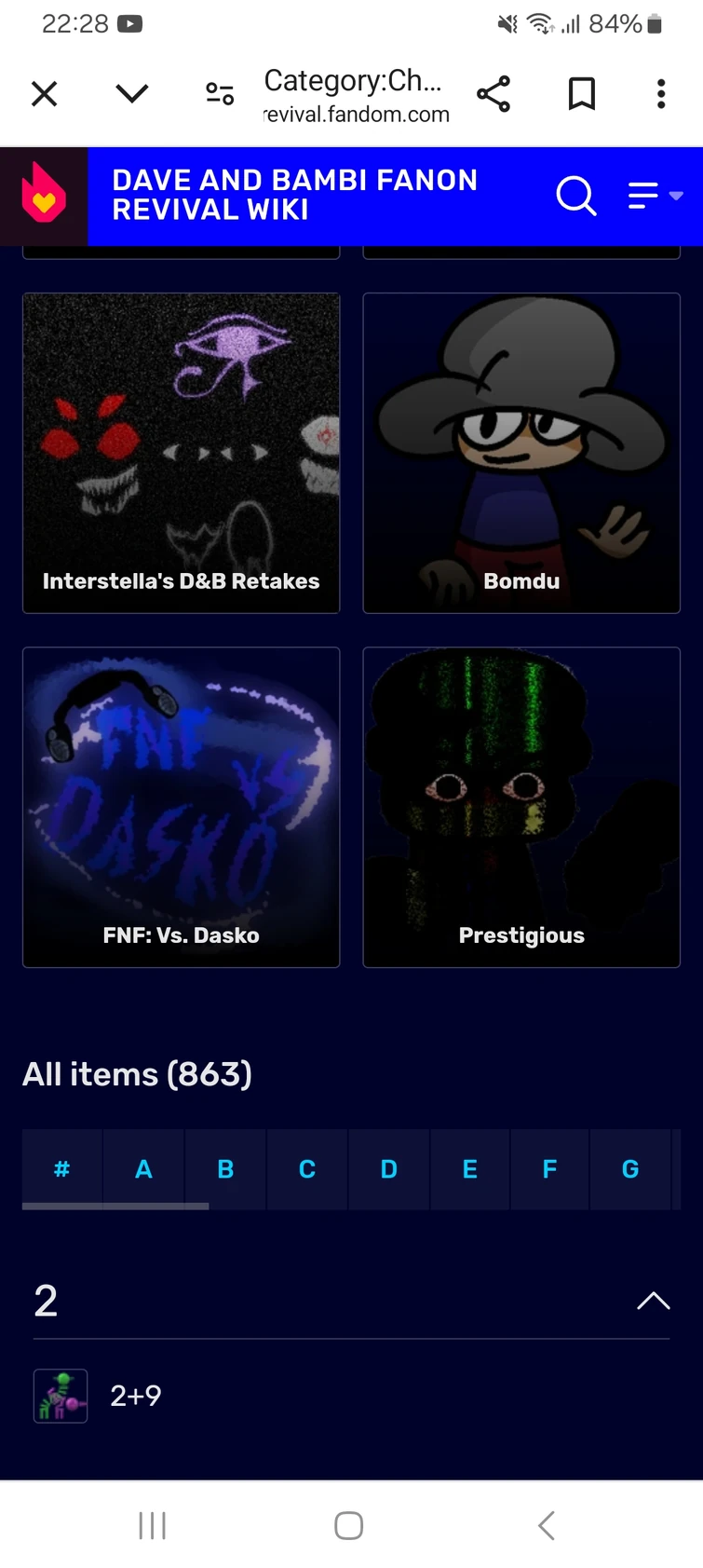Jump to items under letter A

(x=143, y=1169)
